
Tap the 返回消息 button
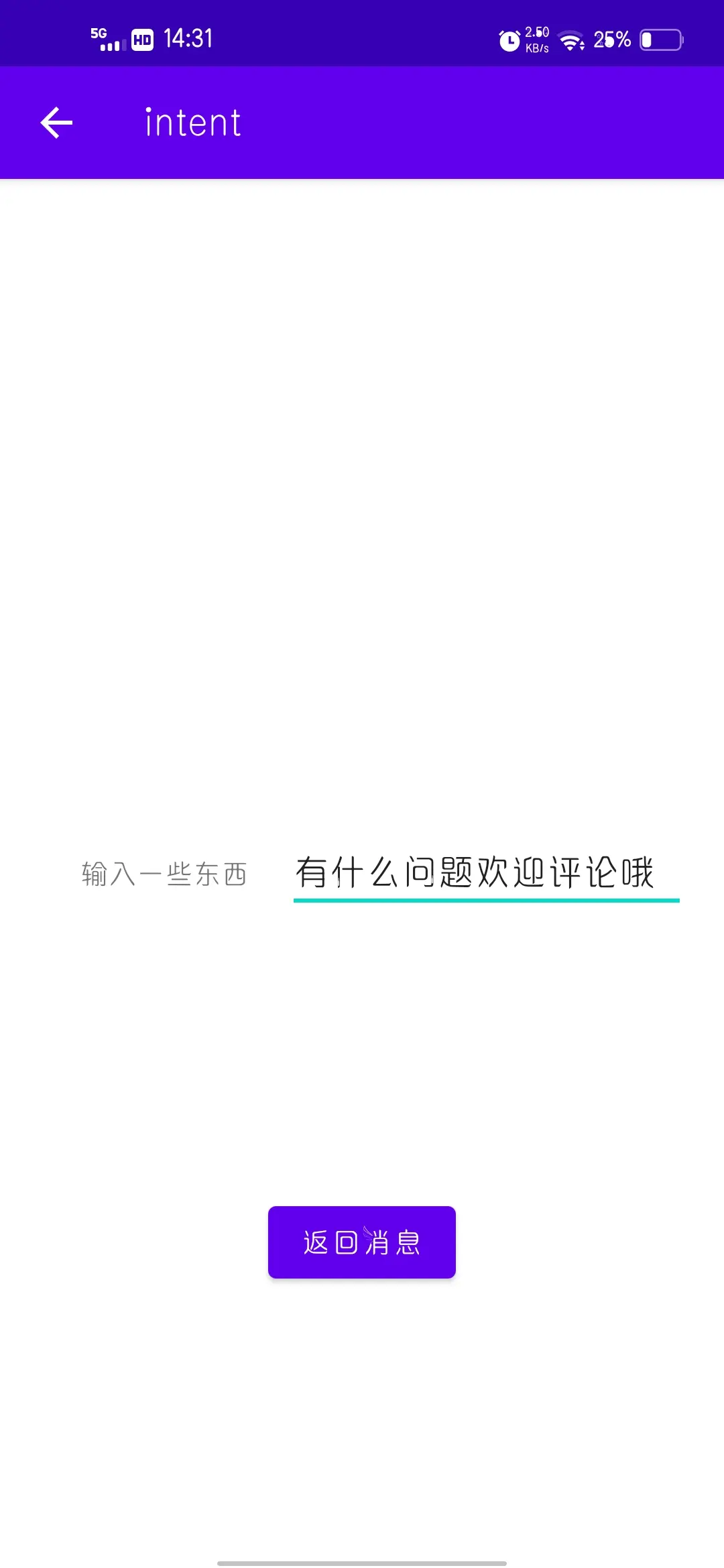pos(362,1242)
